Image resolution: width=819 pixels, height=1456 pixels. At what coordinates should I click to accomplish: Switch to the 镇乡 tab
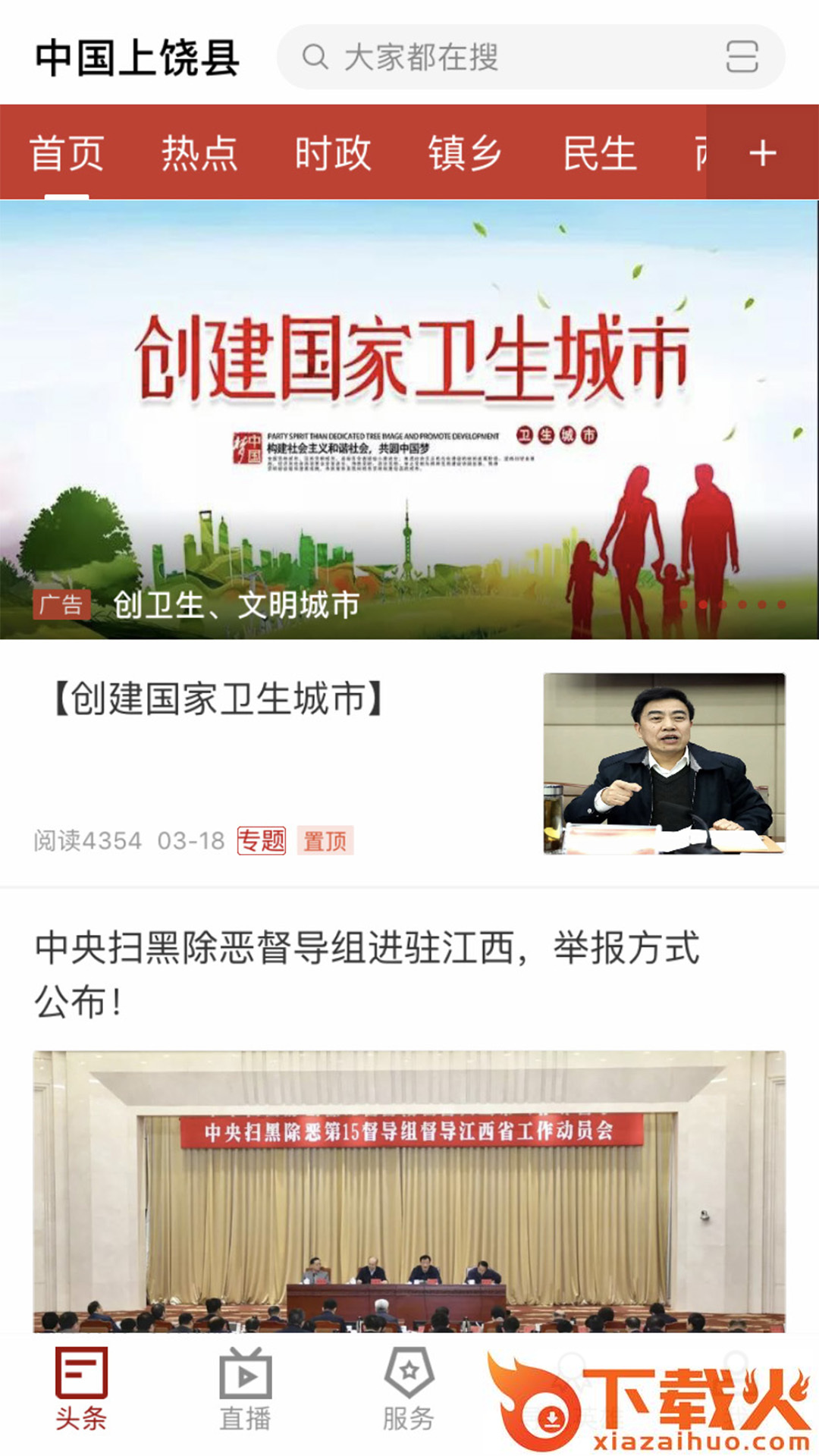(465, 153)
